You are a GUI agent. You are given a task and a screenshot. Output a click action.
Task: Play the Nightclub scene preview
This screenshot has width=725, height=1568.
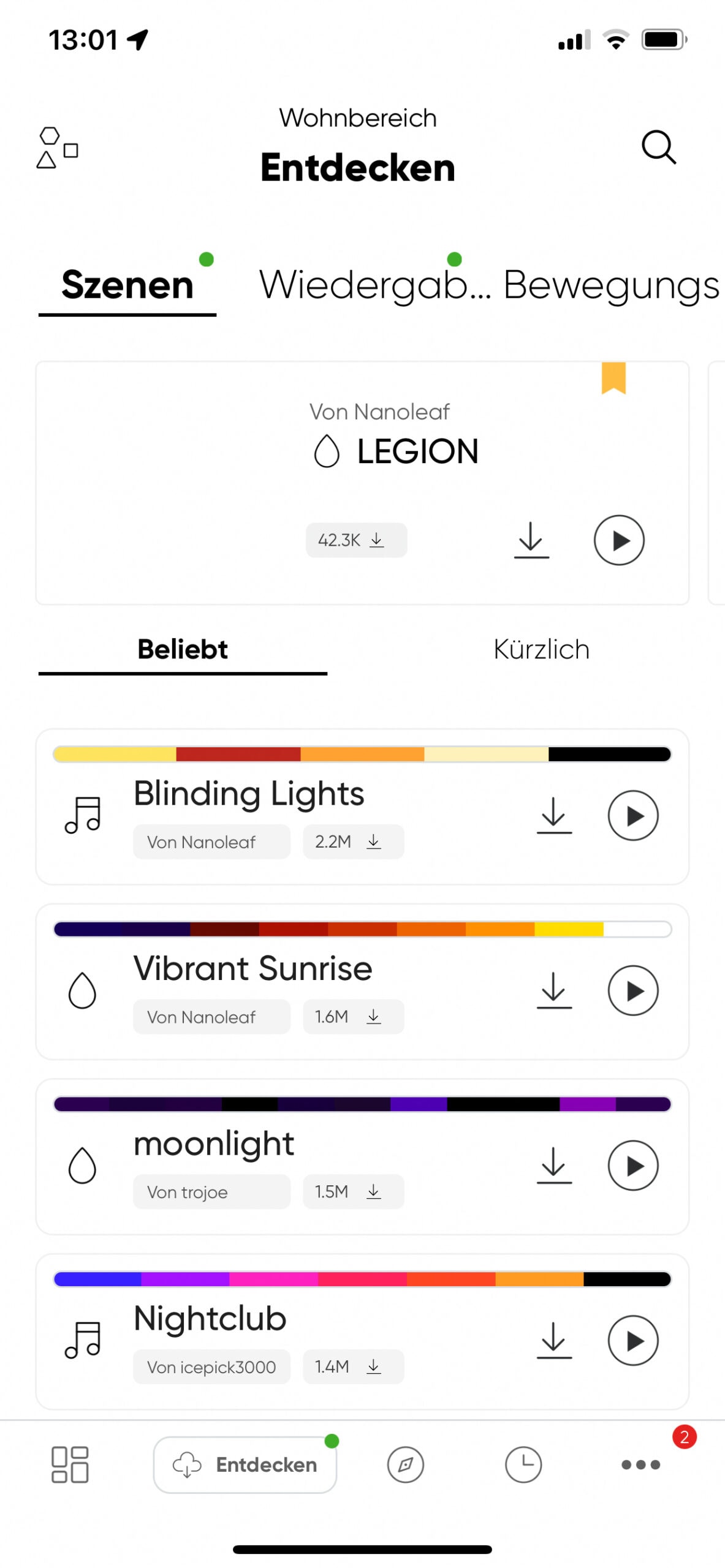coord(633,1340)
